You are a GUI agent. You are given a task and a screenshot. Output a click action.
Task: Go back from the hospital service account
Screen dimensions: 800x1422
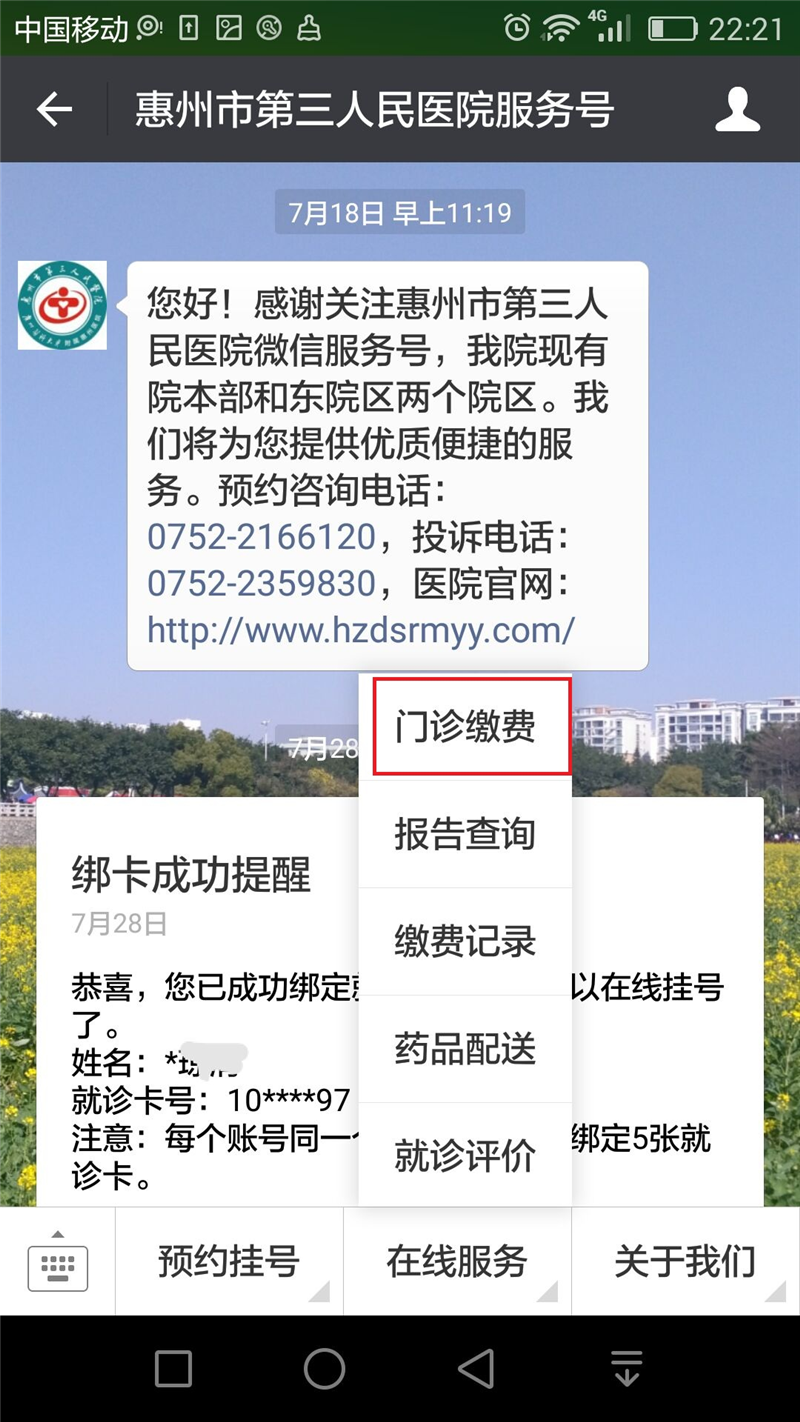click(x=54, y=110)
